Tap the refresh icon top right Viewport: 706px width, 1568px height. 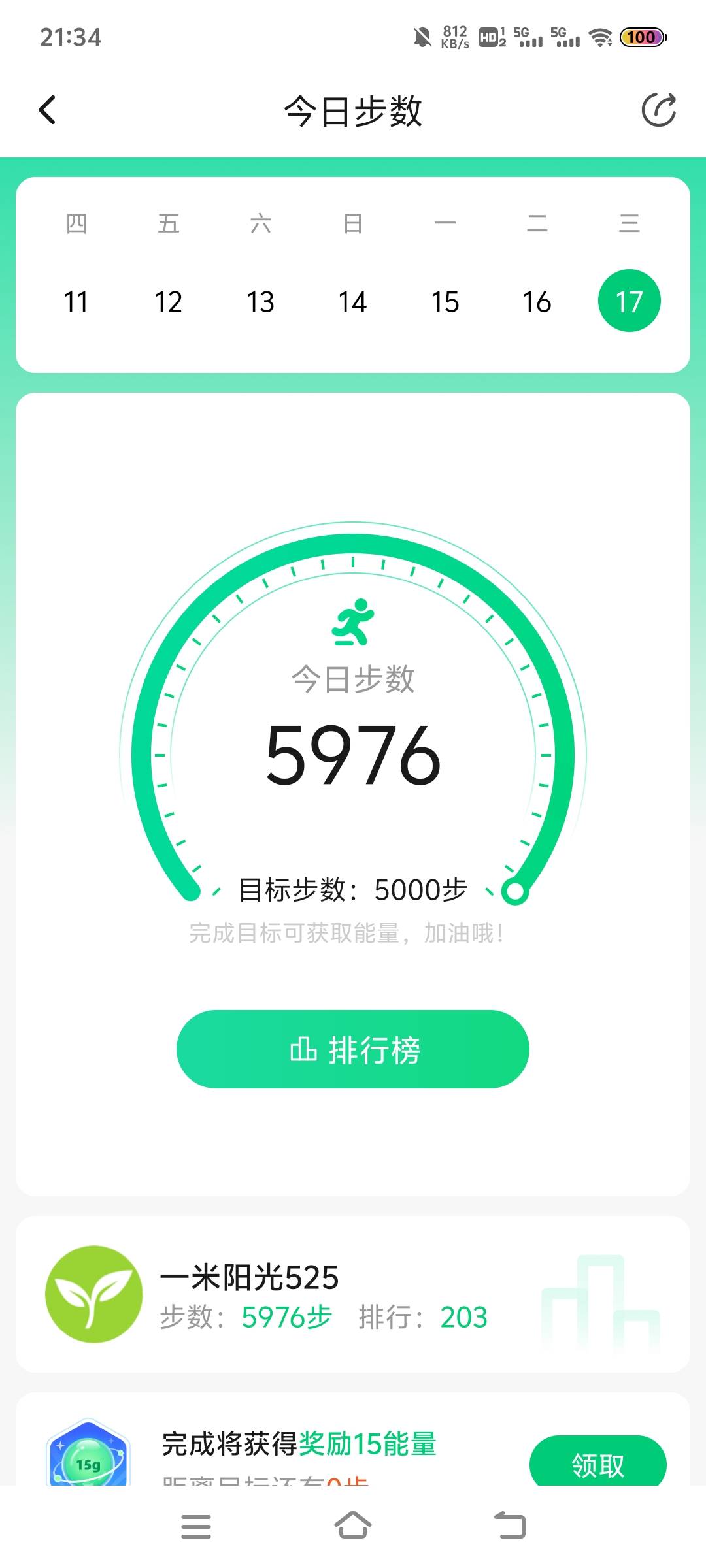click(660, 110)
